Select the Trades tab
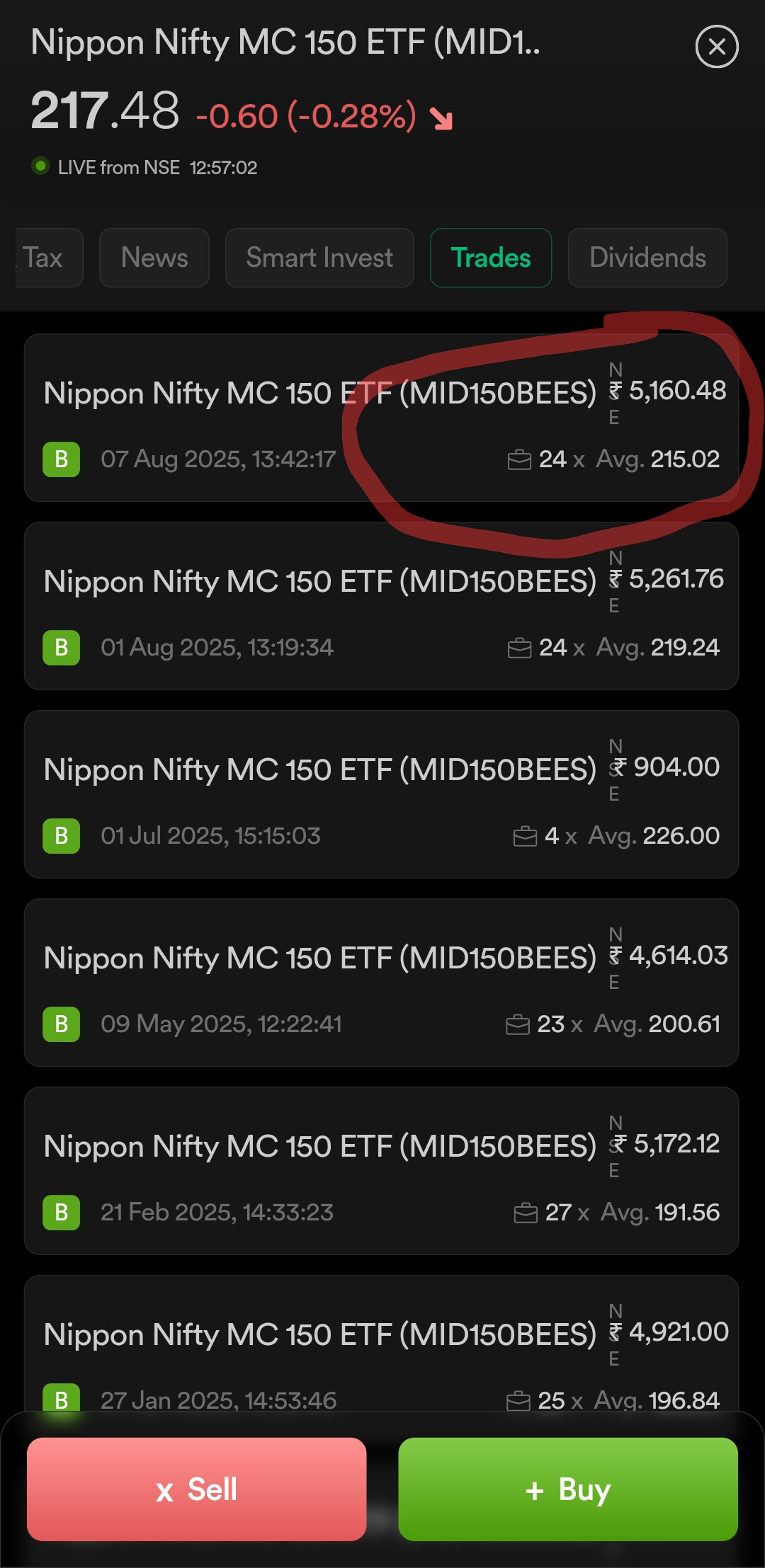This screenshot has height=1568, width=765. (x=491, y=258)
